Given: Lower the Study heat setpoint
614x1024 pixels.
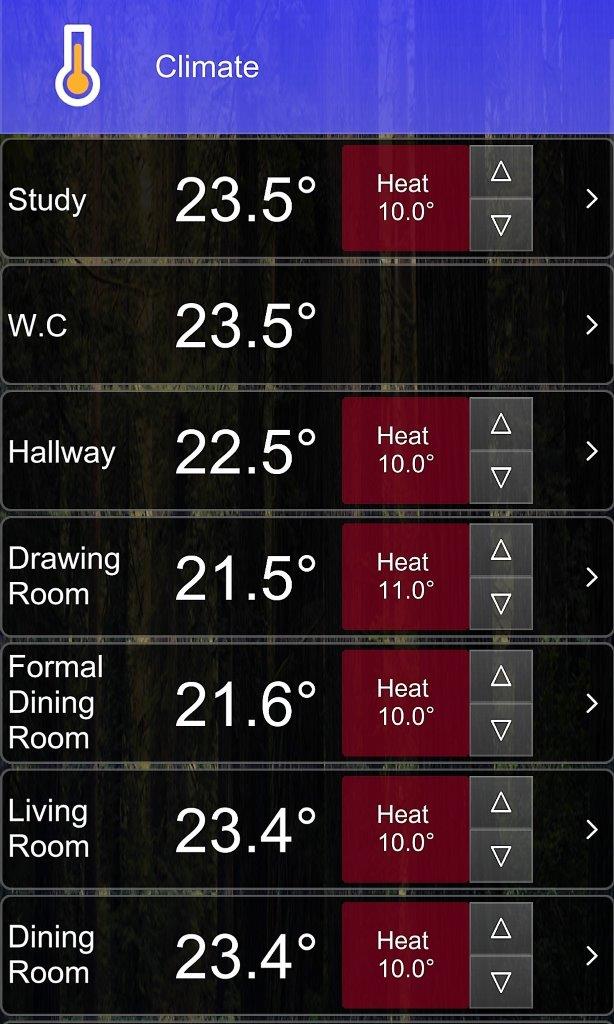Looking at the screenshot, I should (501, 225).
